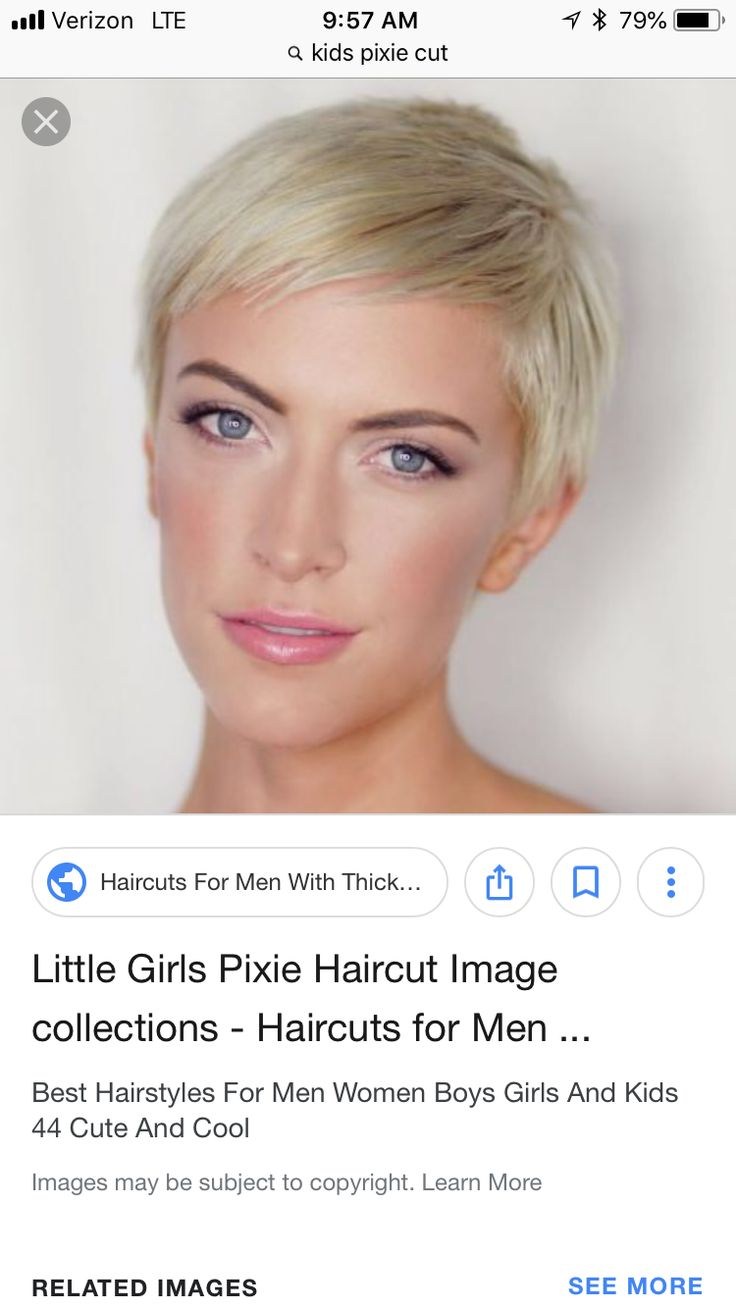Image resolution: width=736 pixels, height=1309 pixels.
Task: Tap SEE MORE next to Related Images
Action: pyautogui.click(x=635, y=1286)
